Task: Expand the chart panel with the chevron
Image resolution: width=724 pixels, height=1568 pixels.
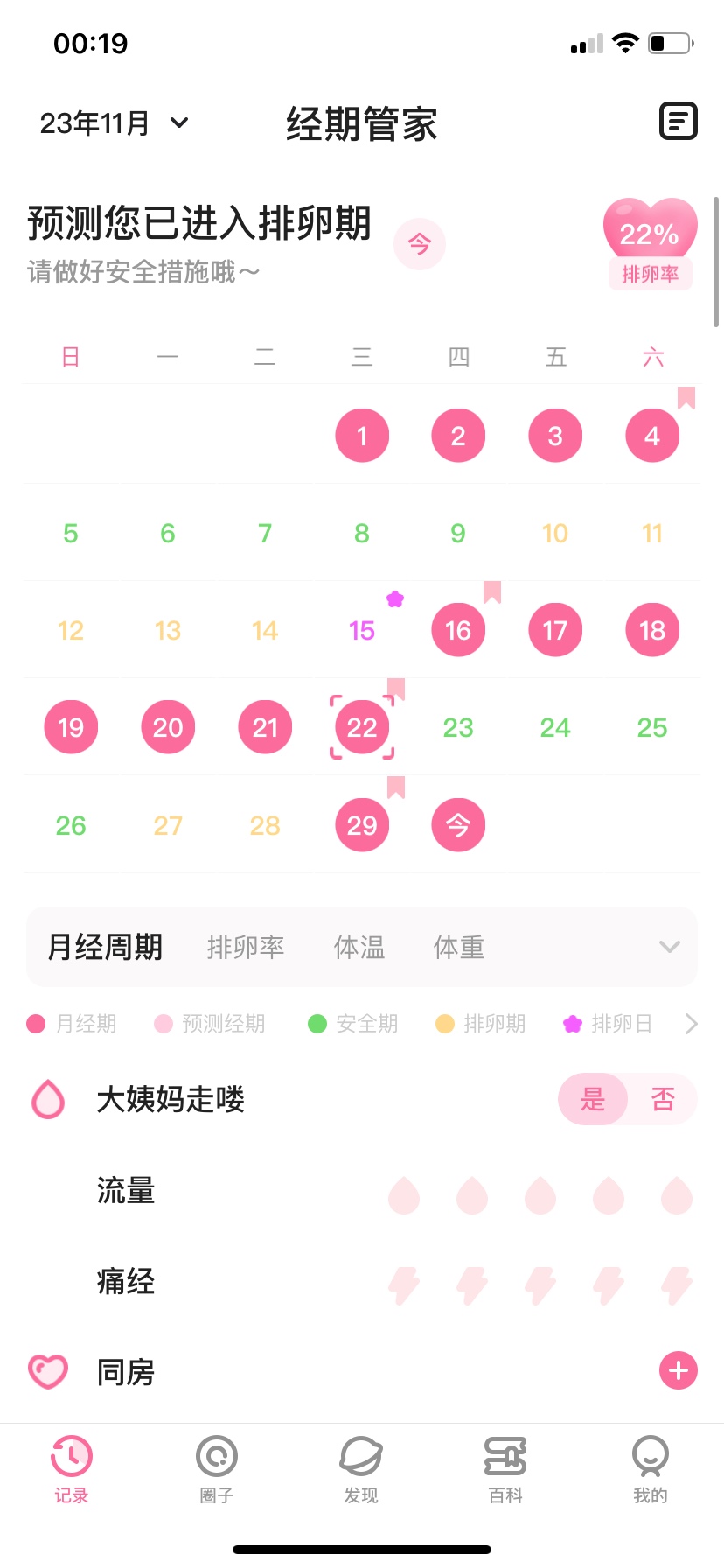Action: click(670, 947)
